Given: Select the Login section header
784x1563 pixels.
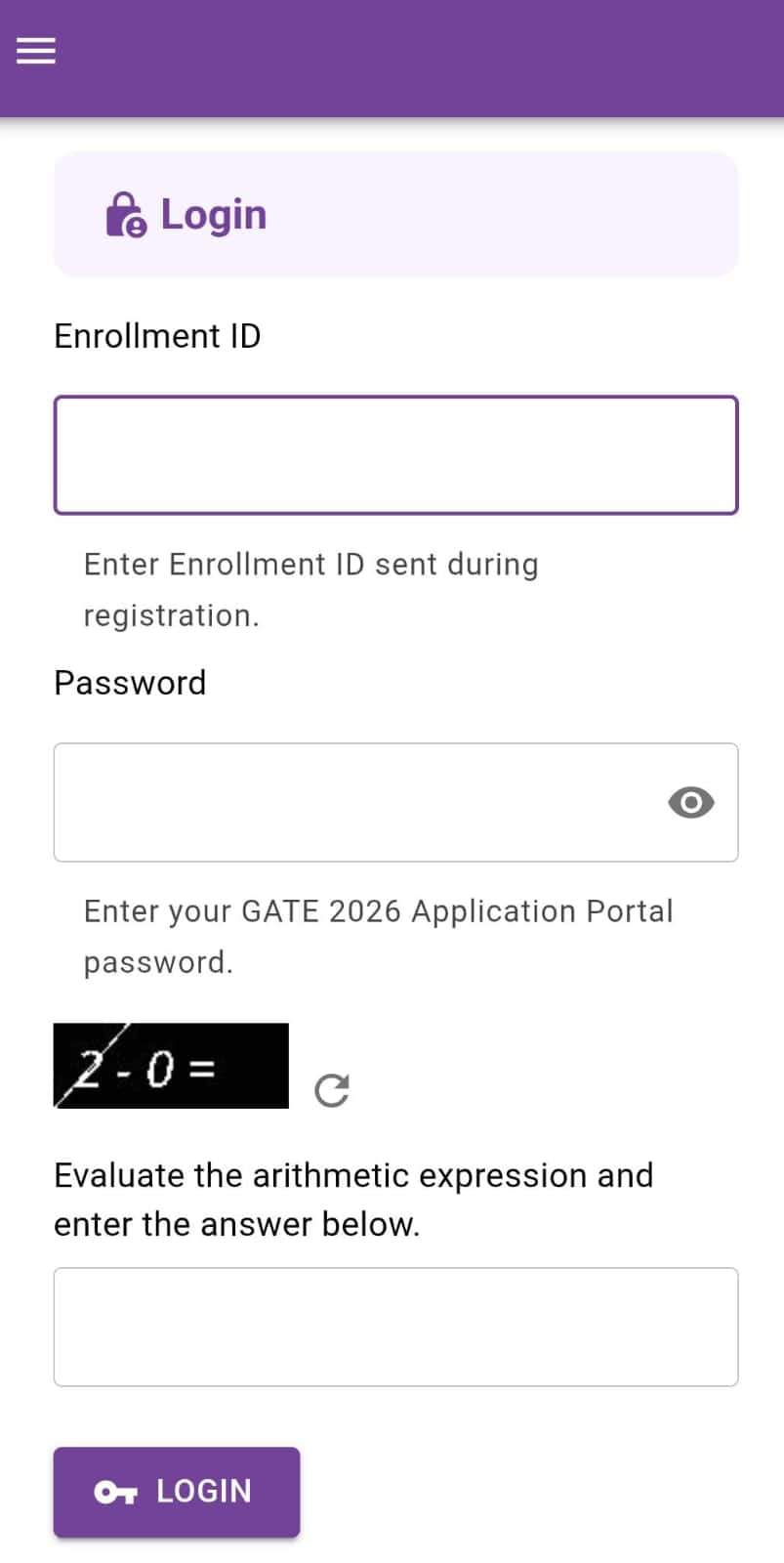Looking at the screenshot, I should (214, 213).
